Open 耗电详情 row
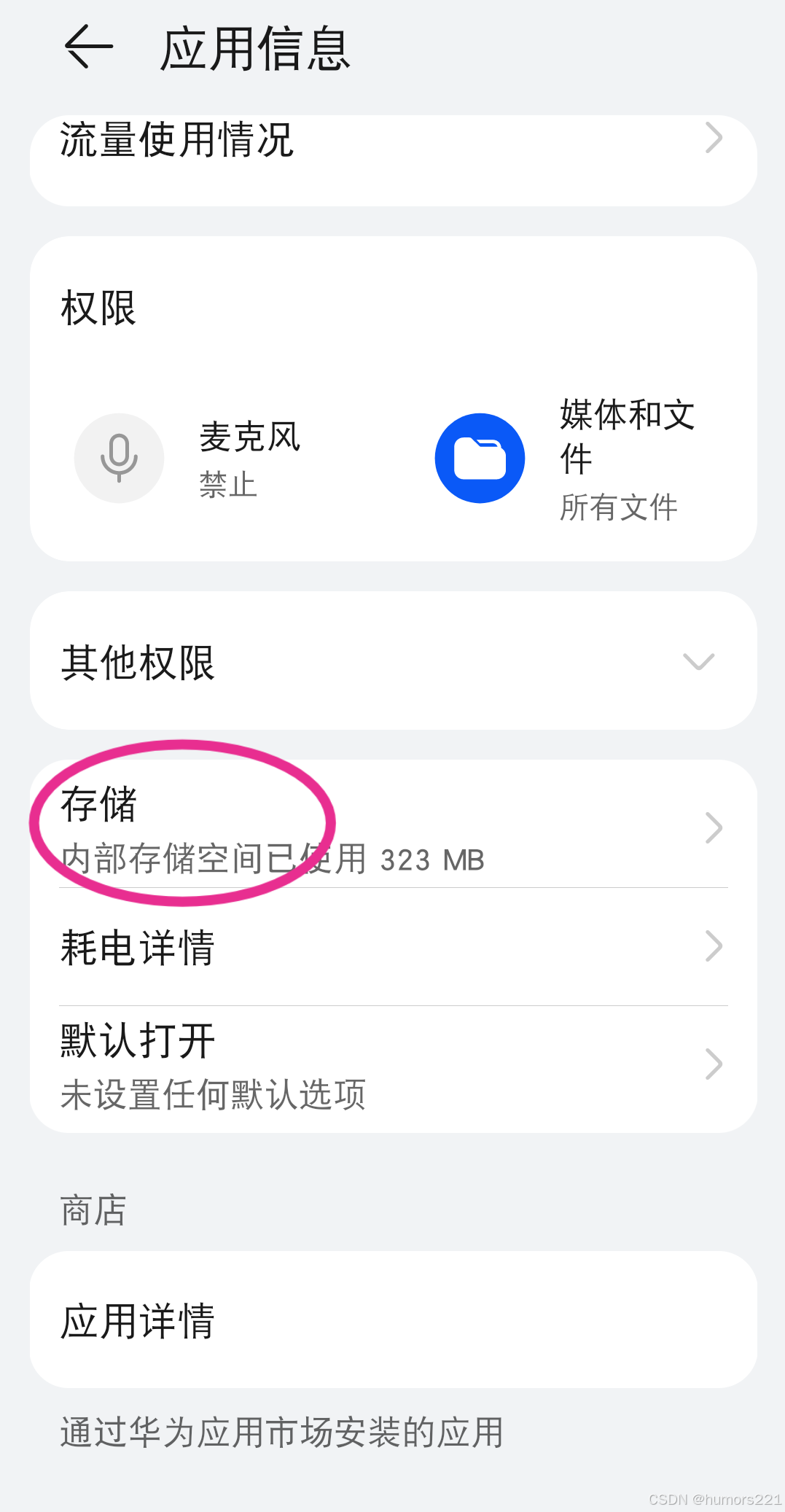This screenshot has width=785, height=1512. point(393,947)
